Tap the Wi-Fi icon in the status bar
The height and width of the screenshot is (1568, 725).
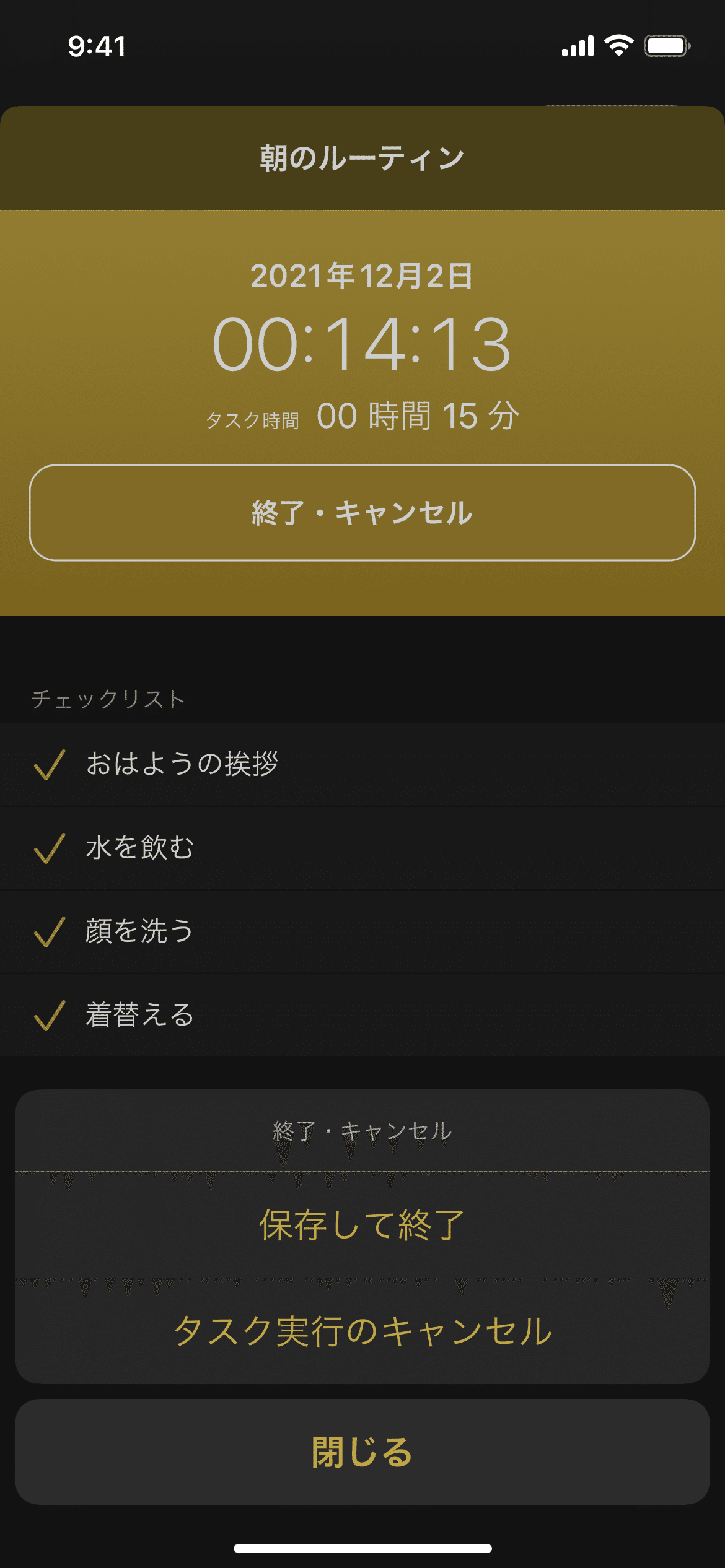click(618, 46)
